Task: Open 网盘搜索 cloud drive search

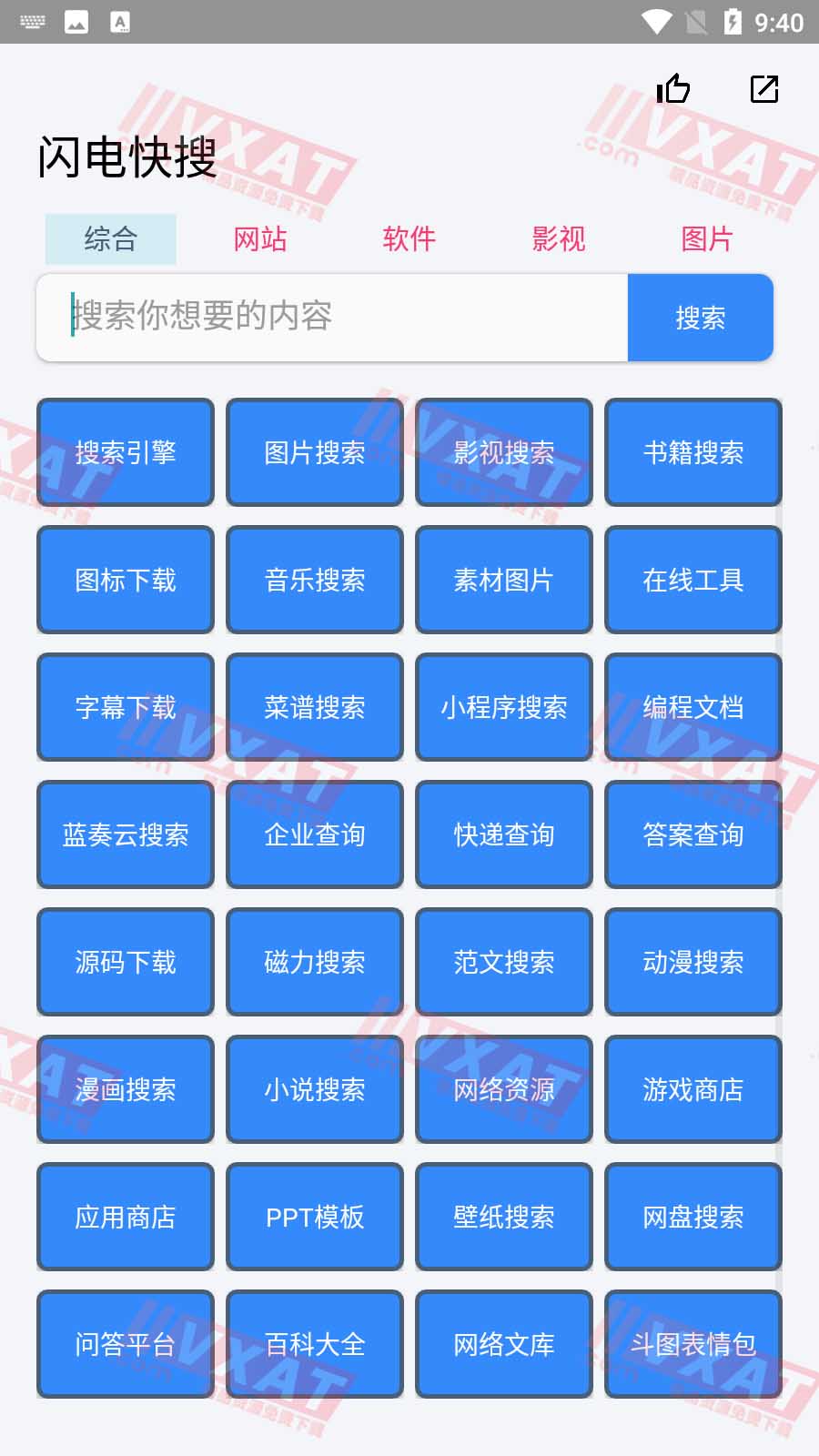Action: tap(693, 1217)
